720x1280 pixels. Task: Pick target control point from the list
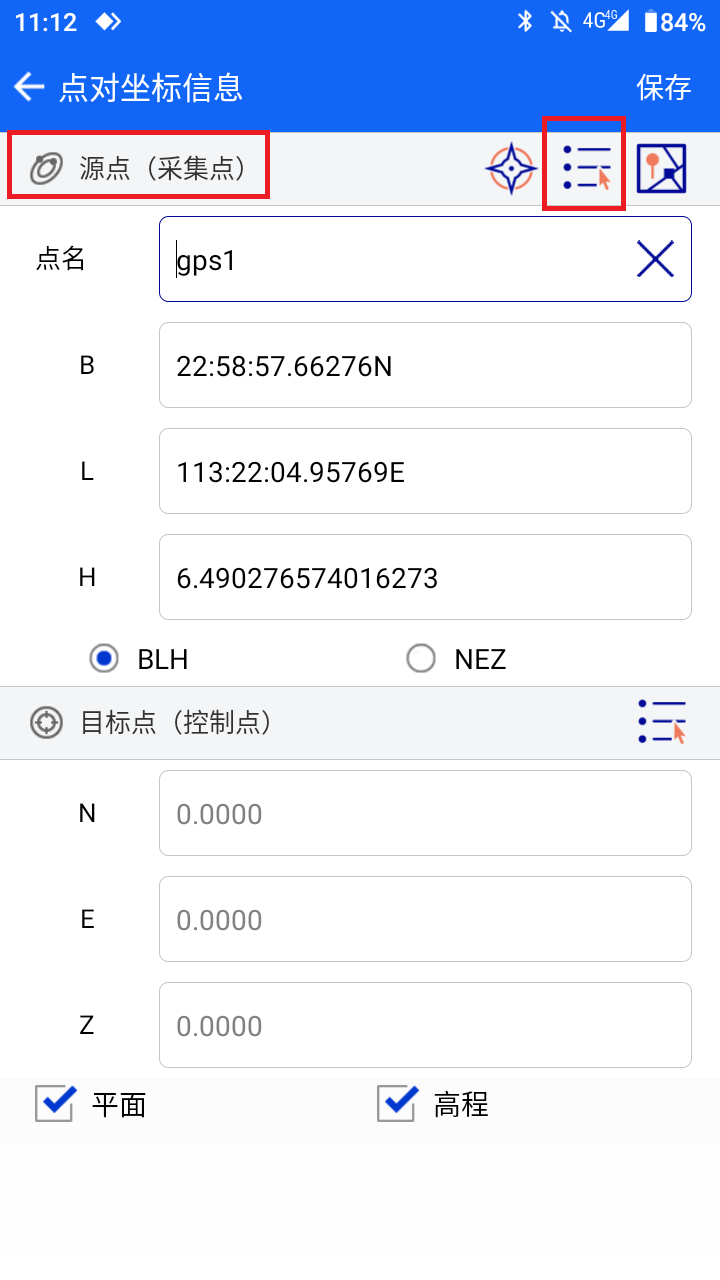[x=661, y=721]
